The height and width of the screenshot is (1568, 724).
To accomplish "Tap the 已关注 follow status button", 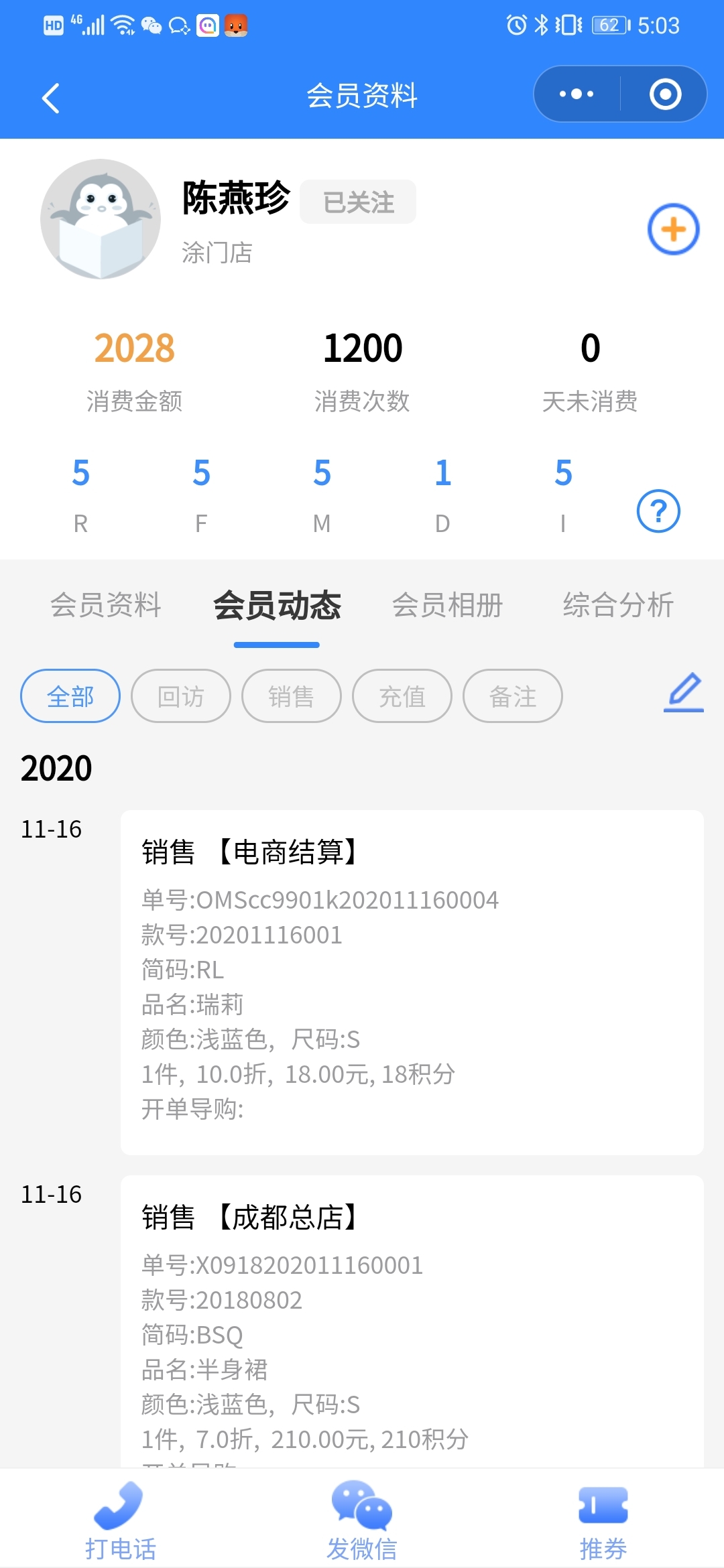I will pyautogui.click(x=358, y=202).
